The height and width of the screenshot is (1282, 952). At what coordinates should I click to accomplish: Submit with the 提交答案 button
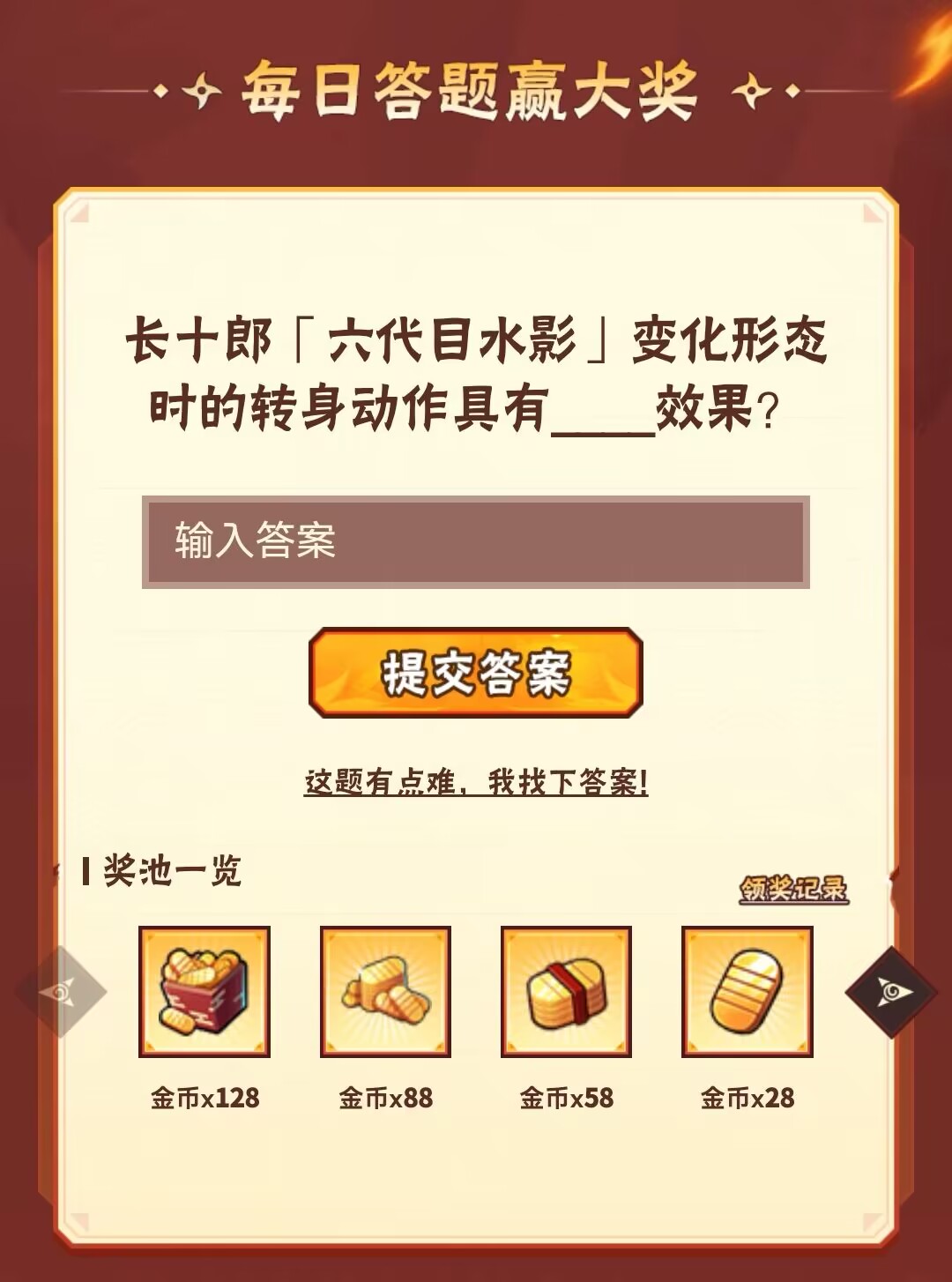coord(475,673)
